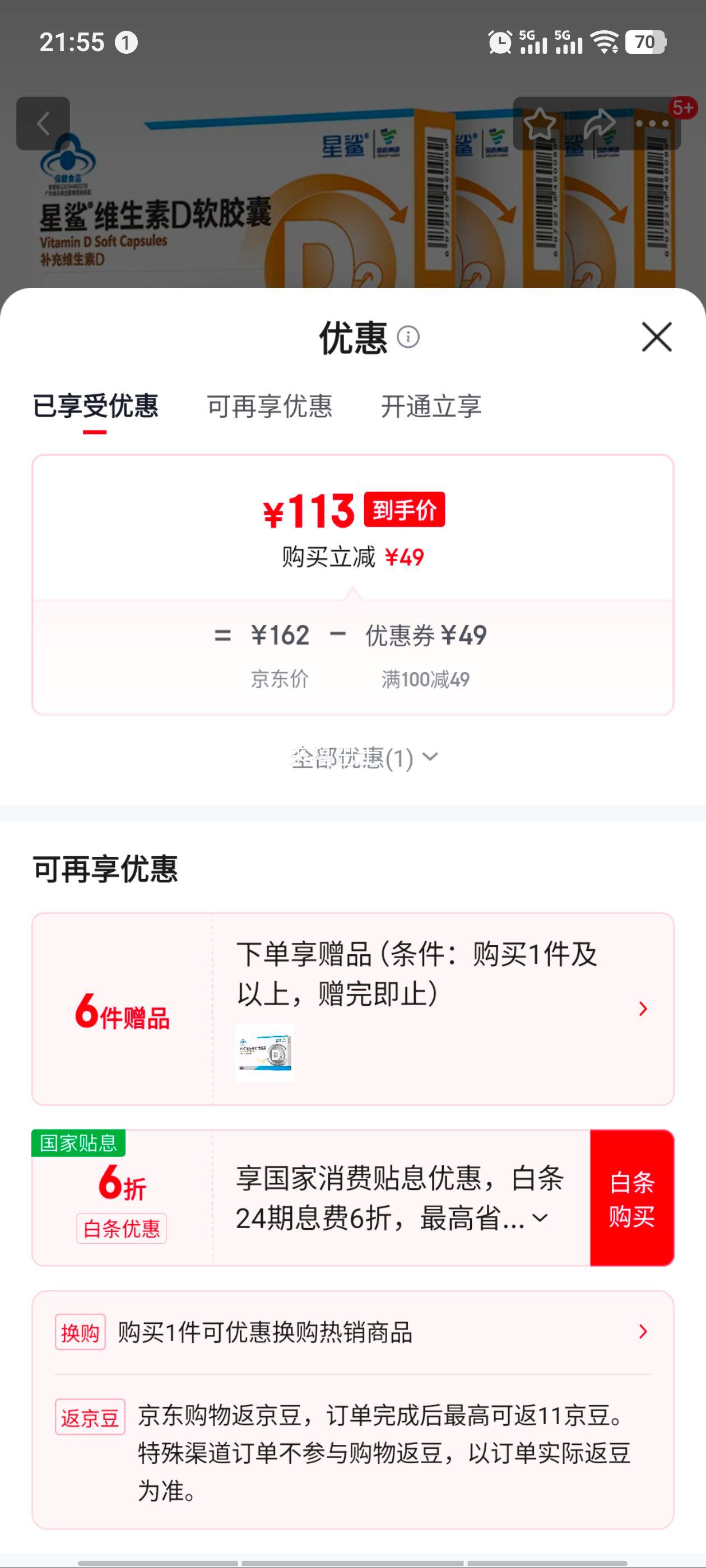Open the share icon on product page

click(598, 124)
